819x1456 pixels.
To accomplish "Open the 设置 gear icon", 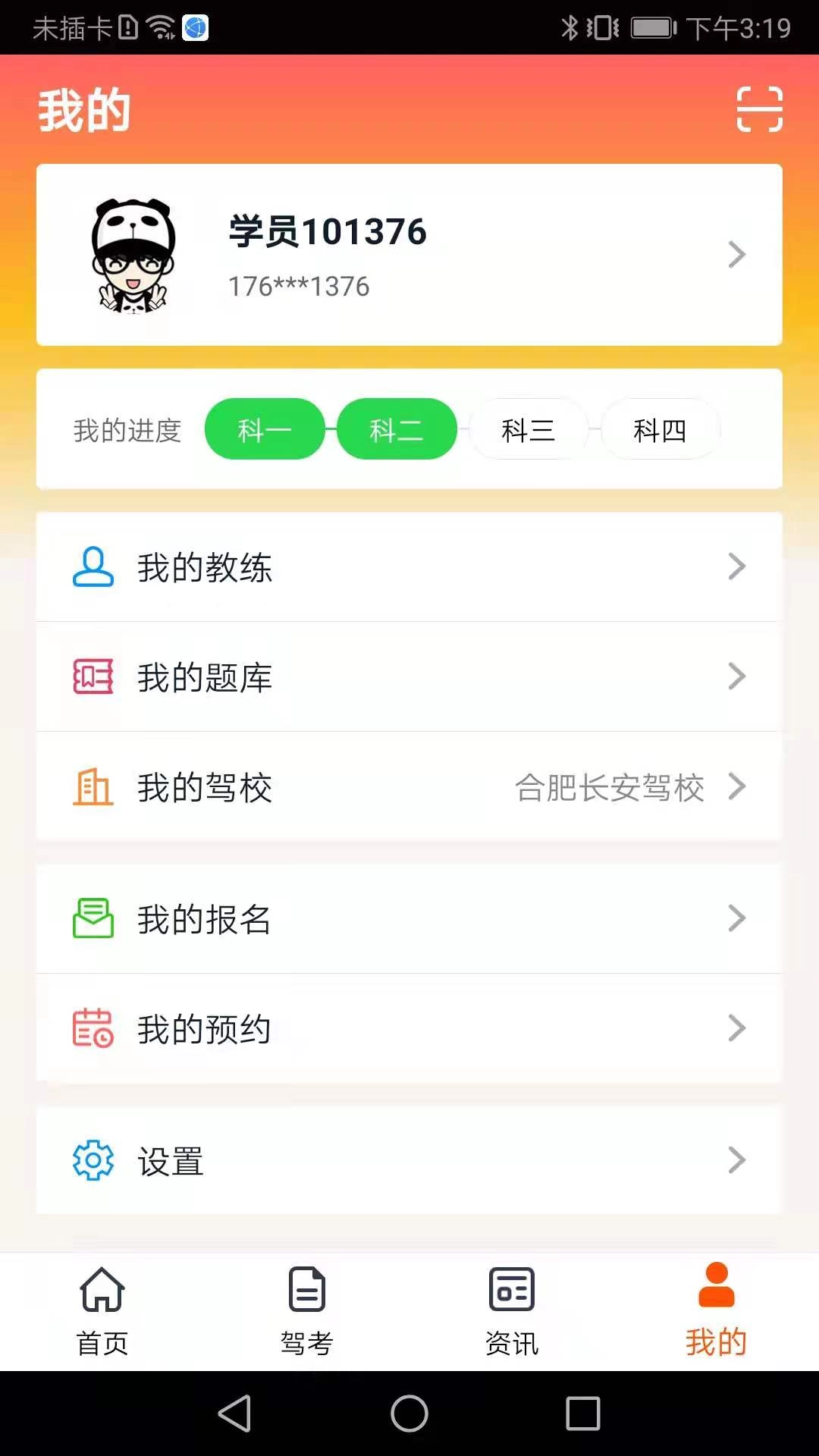I will pos(93,1160).
